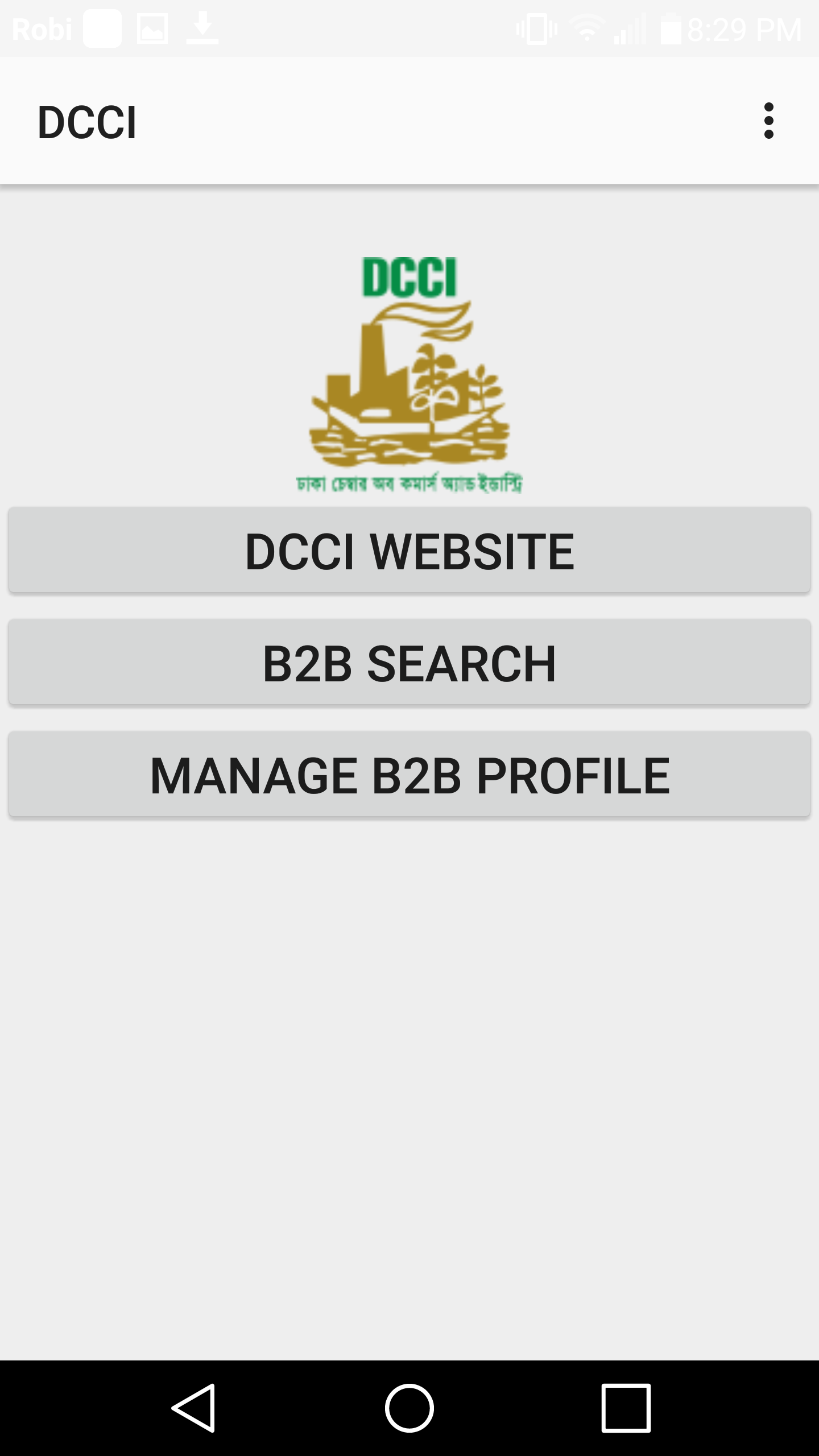
Task: Launch B2B Search
Action: (409, 663)
